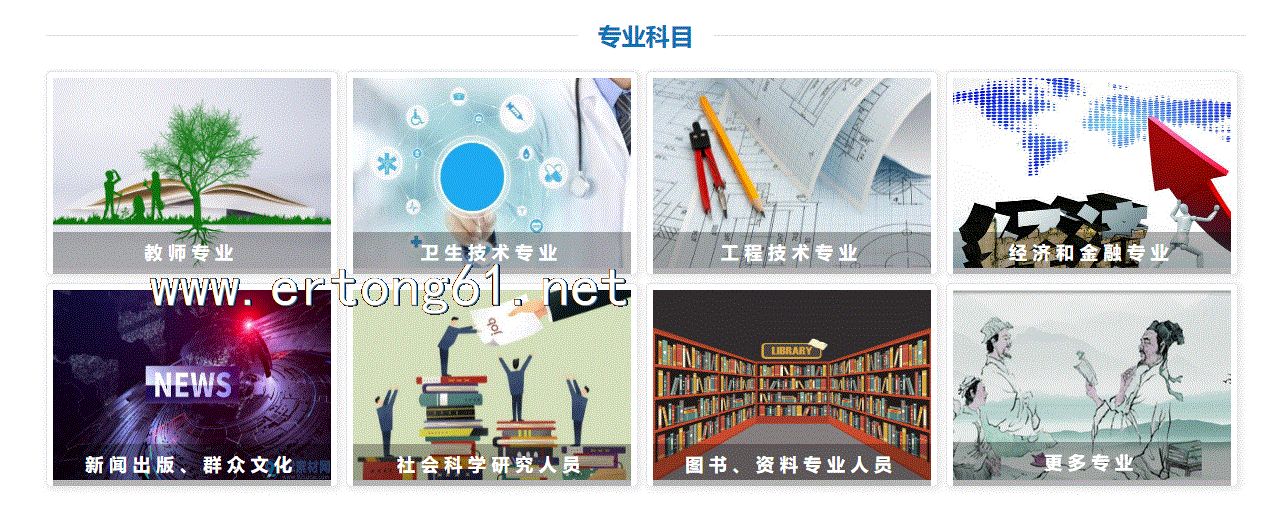1261x508 pixels.
Task: View 更多专业 subjects
Action: click(x=1091, y=386)
